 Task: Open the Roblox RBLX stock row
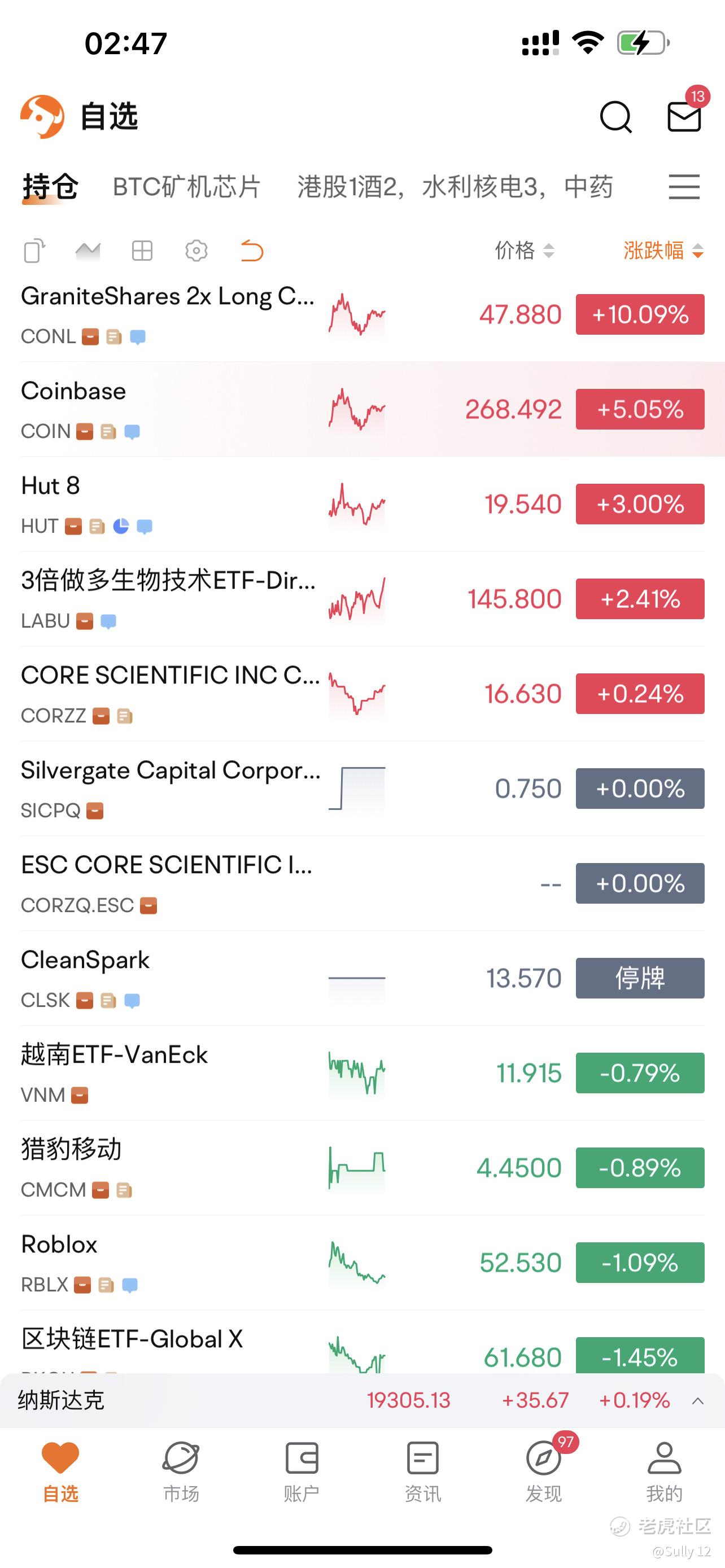[362, 1263]
